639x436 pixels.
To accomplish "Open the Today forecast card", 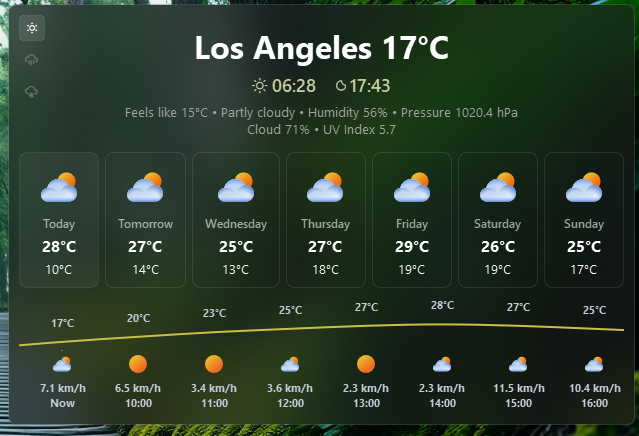I will pyautogui.click(x=59, y=219).
